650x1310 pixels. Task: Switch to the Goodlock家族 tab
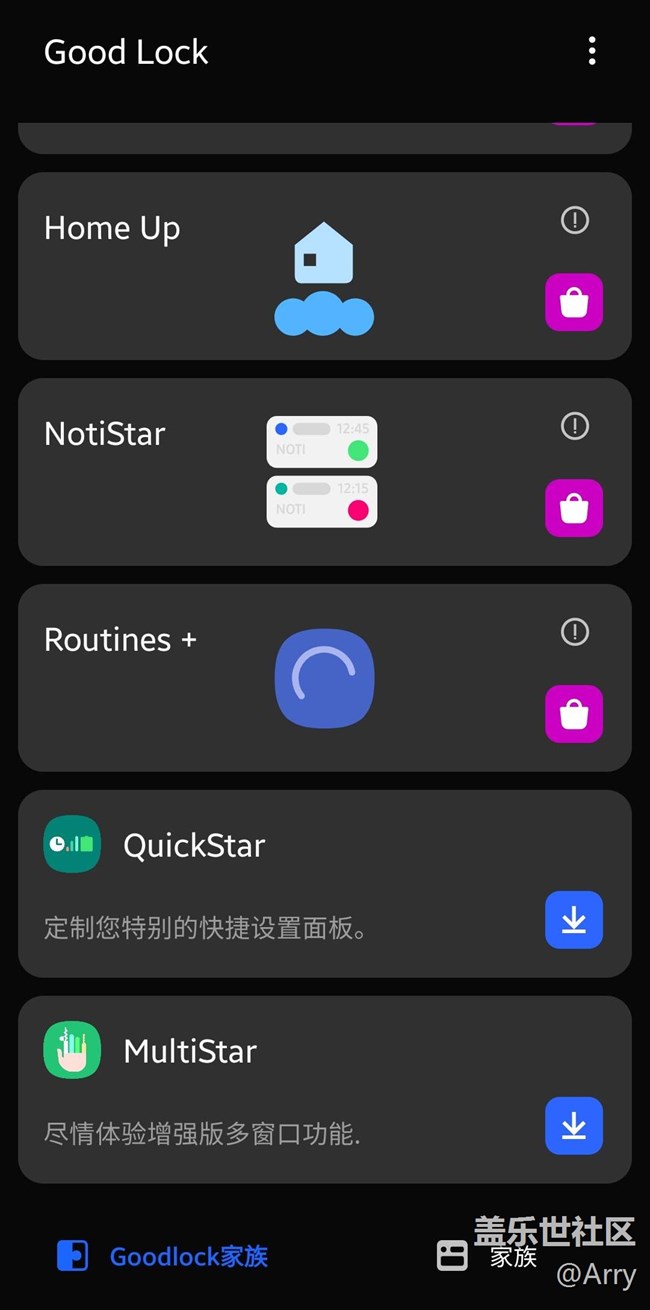click(163, 1256)
